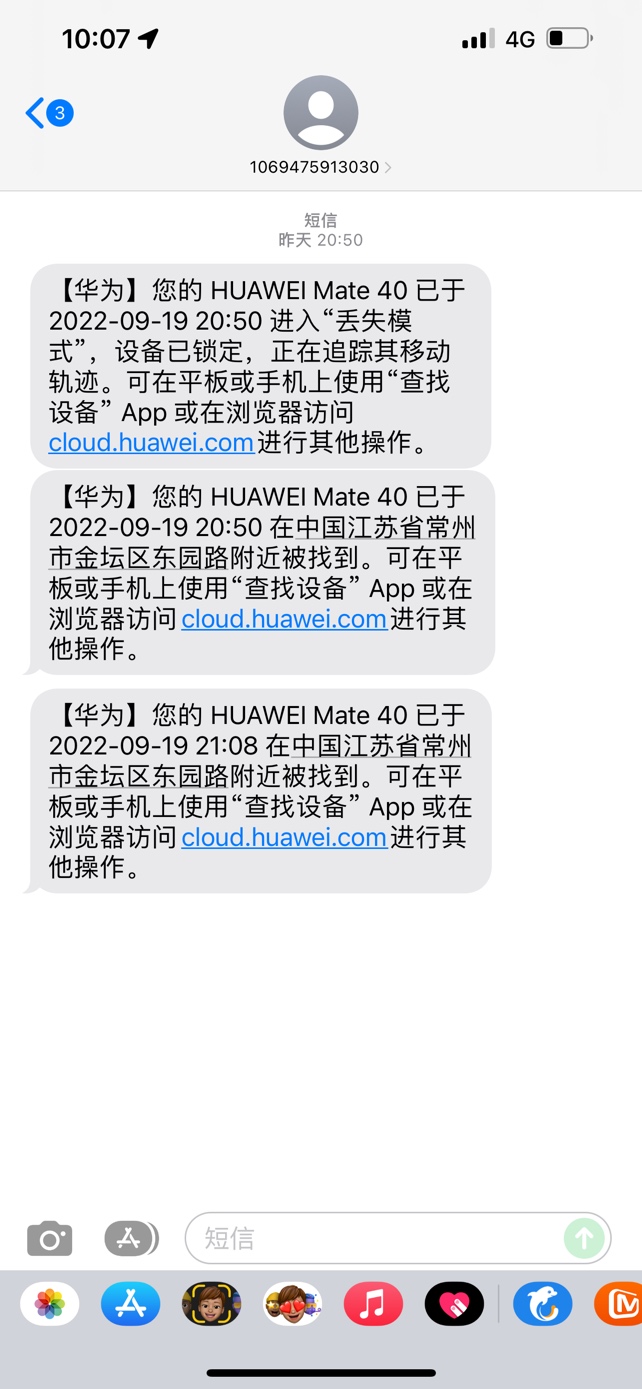Open the App Store in the app strip
Image resolution: width=642 pixels, height=1389 pixels.
[x=130, y=1304]
